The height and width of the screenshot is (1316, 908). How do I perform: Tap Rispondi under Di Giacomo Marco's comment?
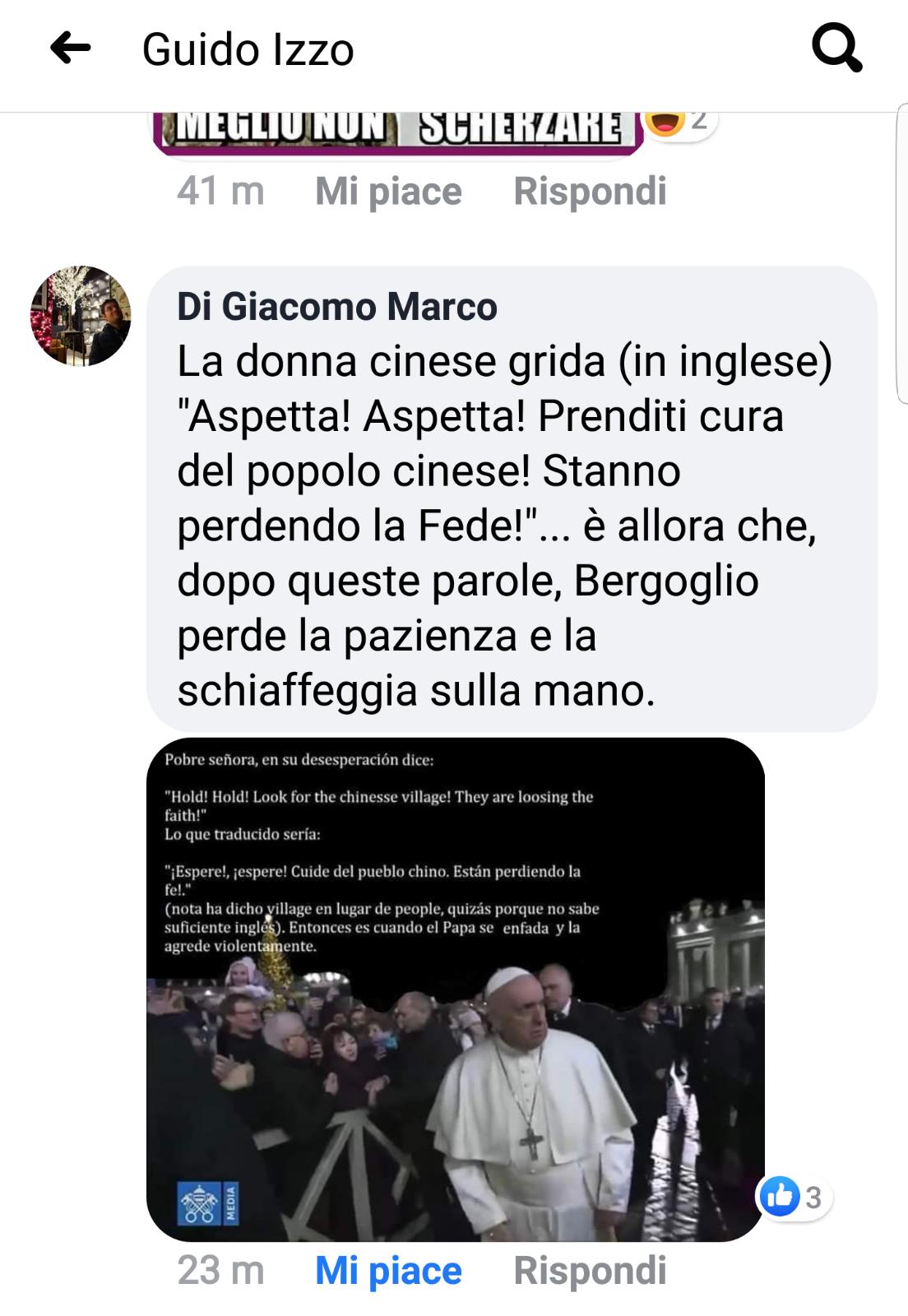click(590, 1271)
